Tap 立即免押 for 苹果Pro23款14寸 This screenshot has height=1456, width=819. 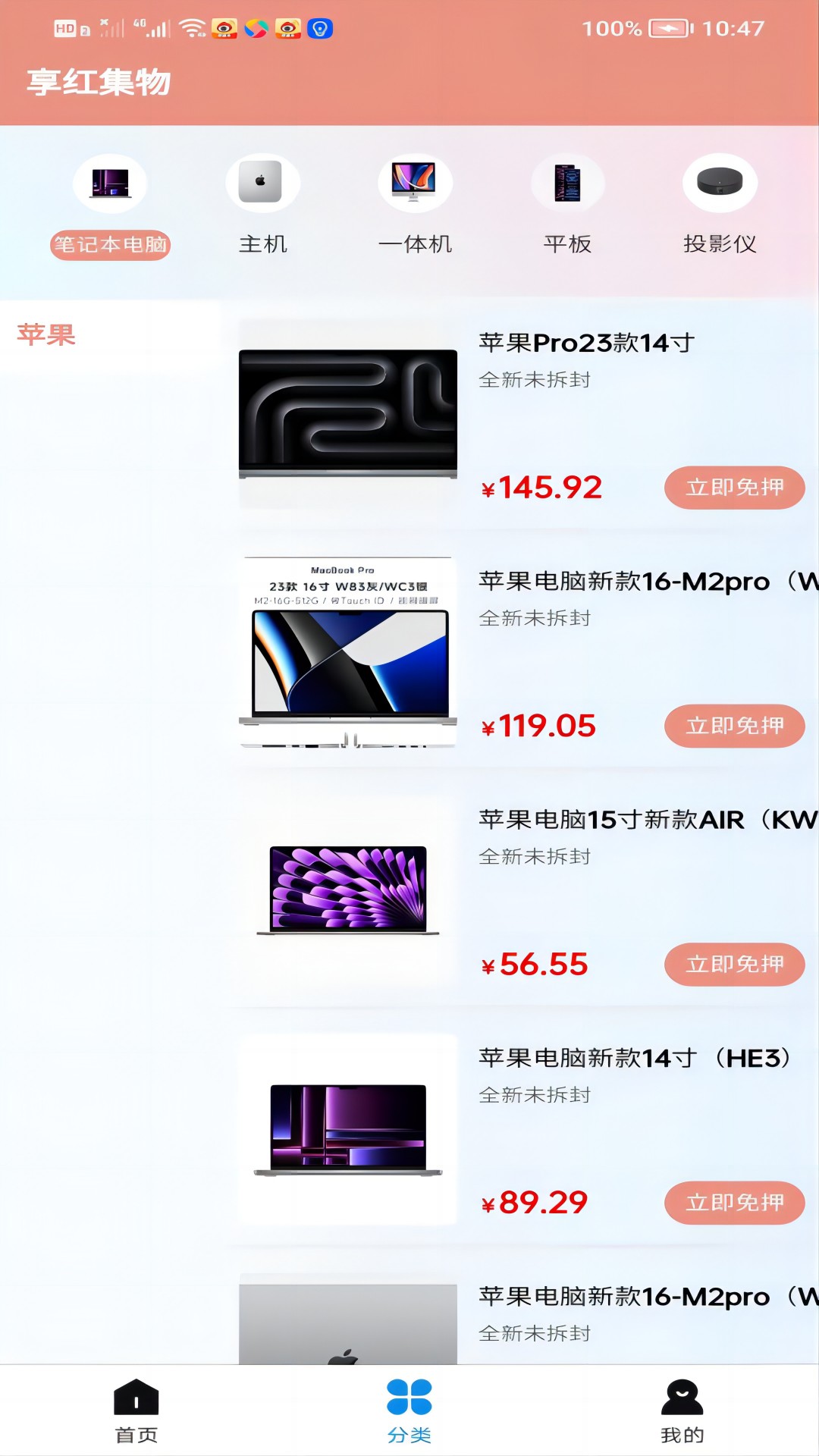coord(734,488)
